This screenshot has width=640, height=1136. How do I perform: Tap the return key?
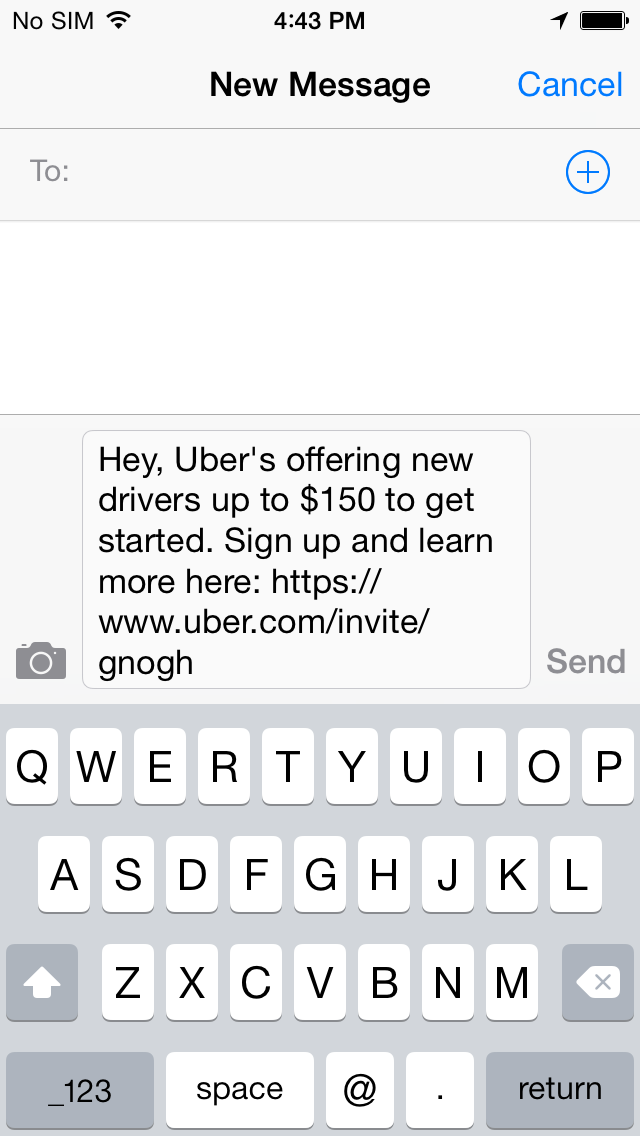559,1090
